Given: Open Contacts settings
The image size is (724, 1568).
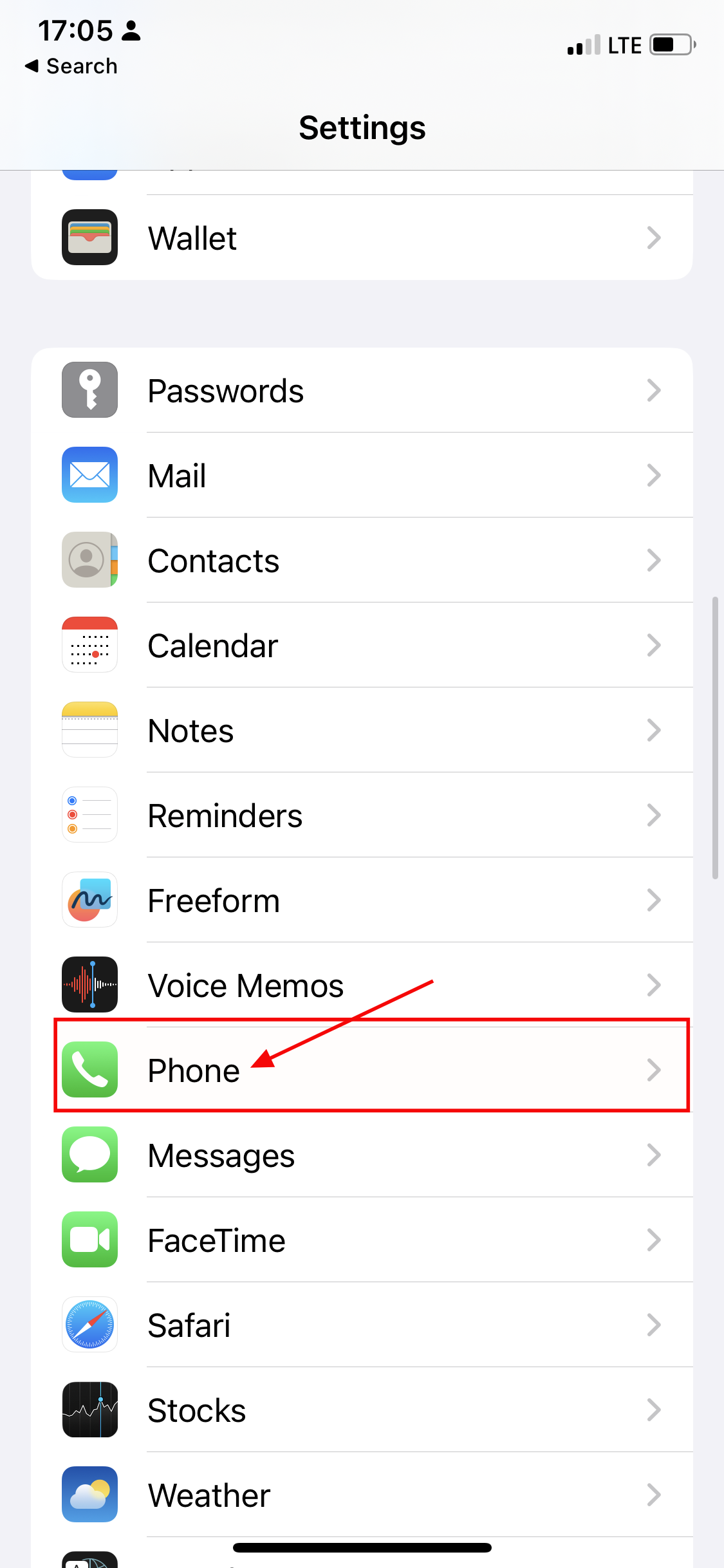Looking at the screenshot, I should tap(362, 561).
